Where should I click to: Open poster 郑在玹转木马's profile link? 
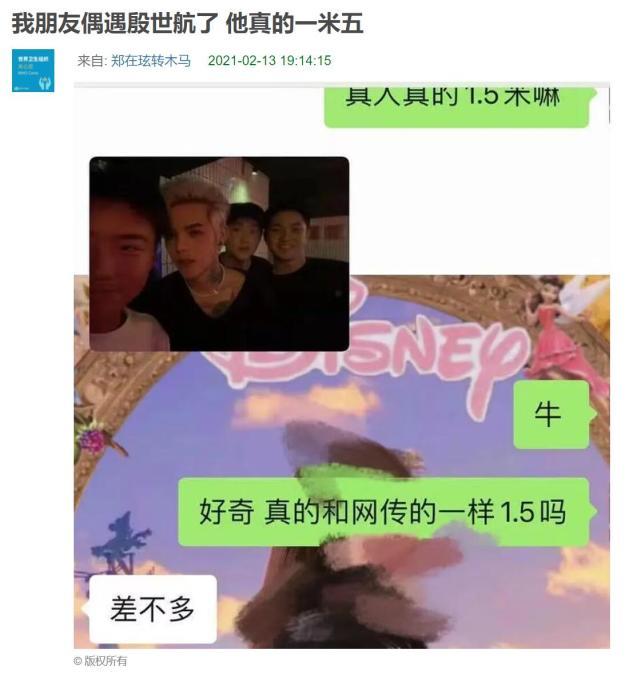click(150, 61)
